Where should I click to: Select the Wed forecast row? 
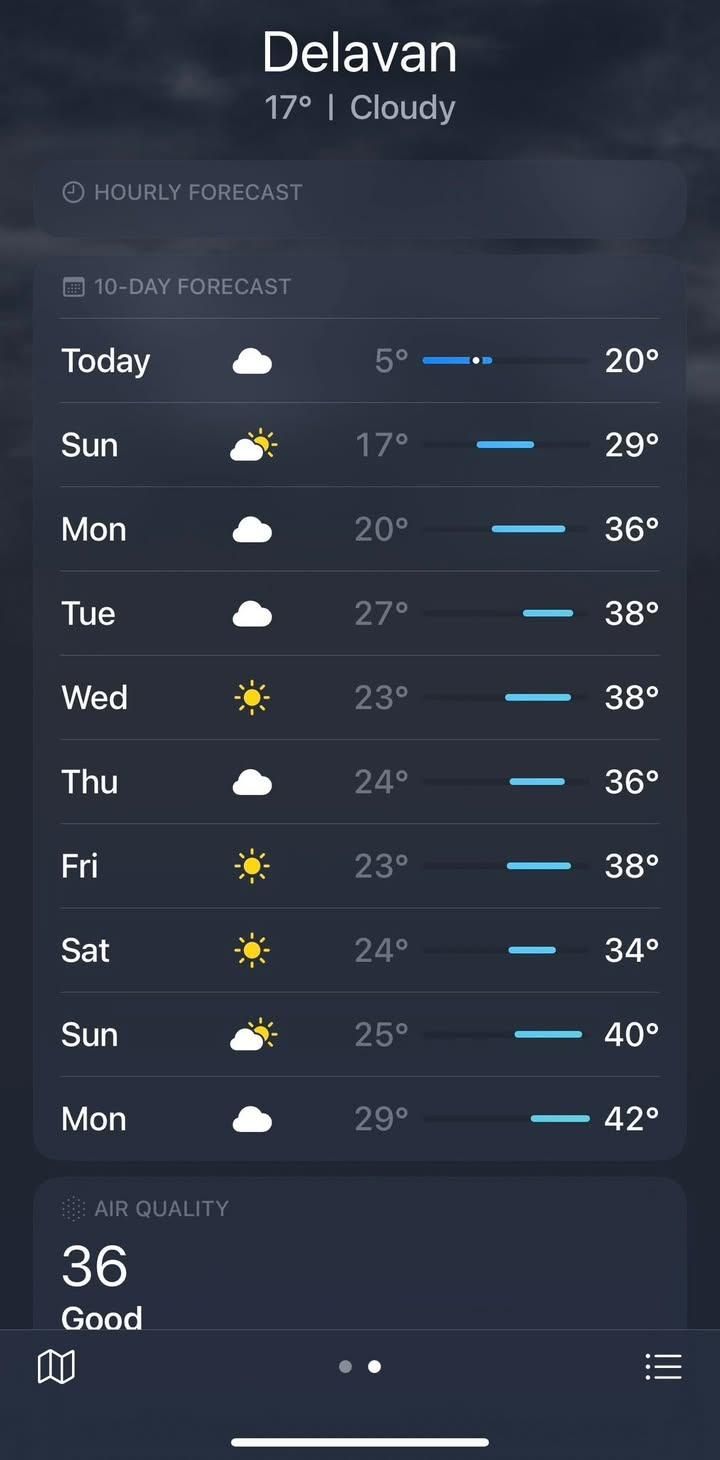pyautogui.click(x=360, y=697)
